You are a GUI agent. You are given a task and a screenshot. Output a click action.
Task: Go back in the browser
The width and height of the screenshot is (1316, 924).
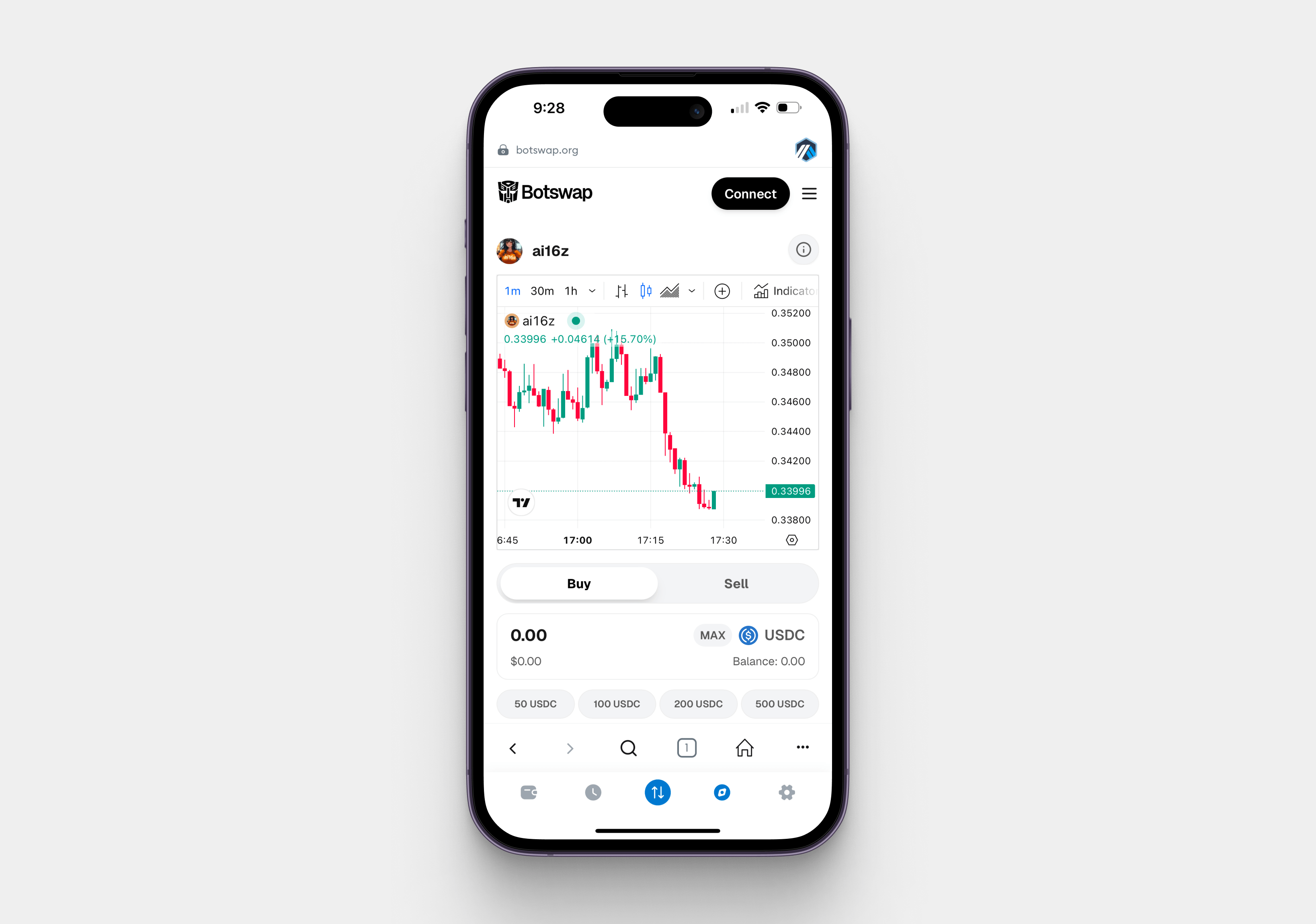point(513,748)
